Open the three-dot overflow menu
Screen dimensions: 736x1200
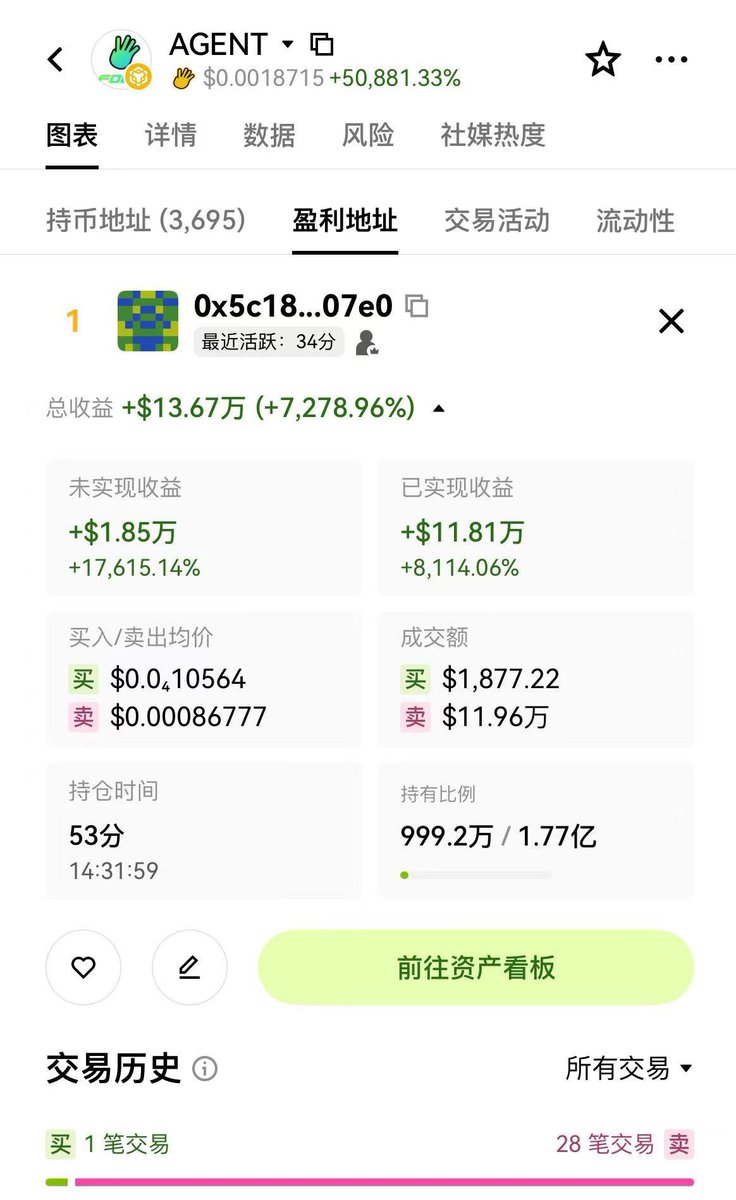(x=671, y=60)
